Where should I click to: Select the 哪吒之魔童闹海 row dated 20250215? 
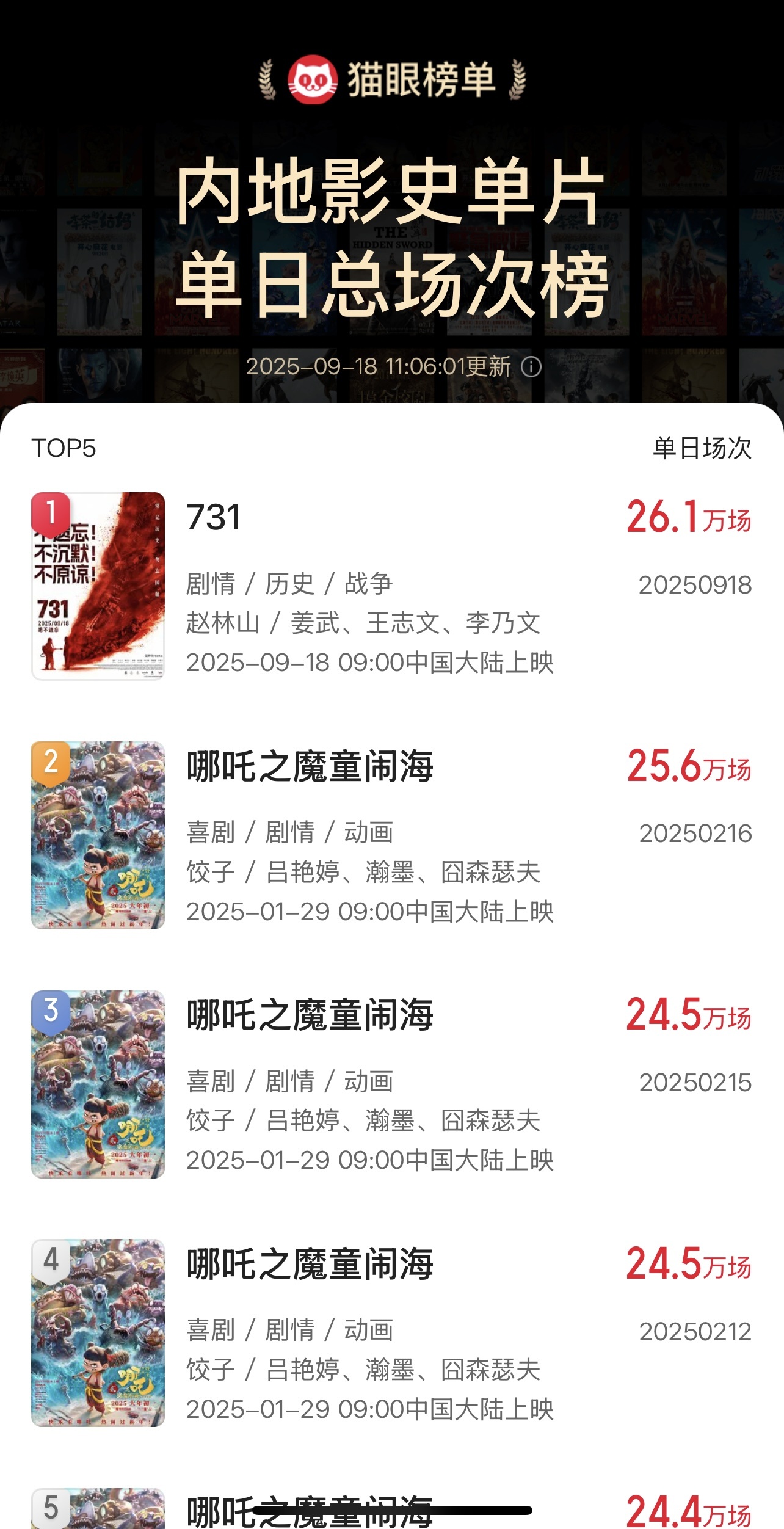[x=391, y=1084]
